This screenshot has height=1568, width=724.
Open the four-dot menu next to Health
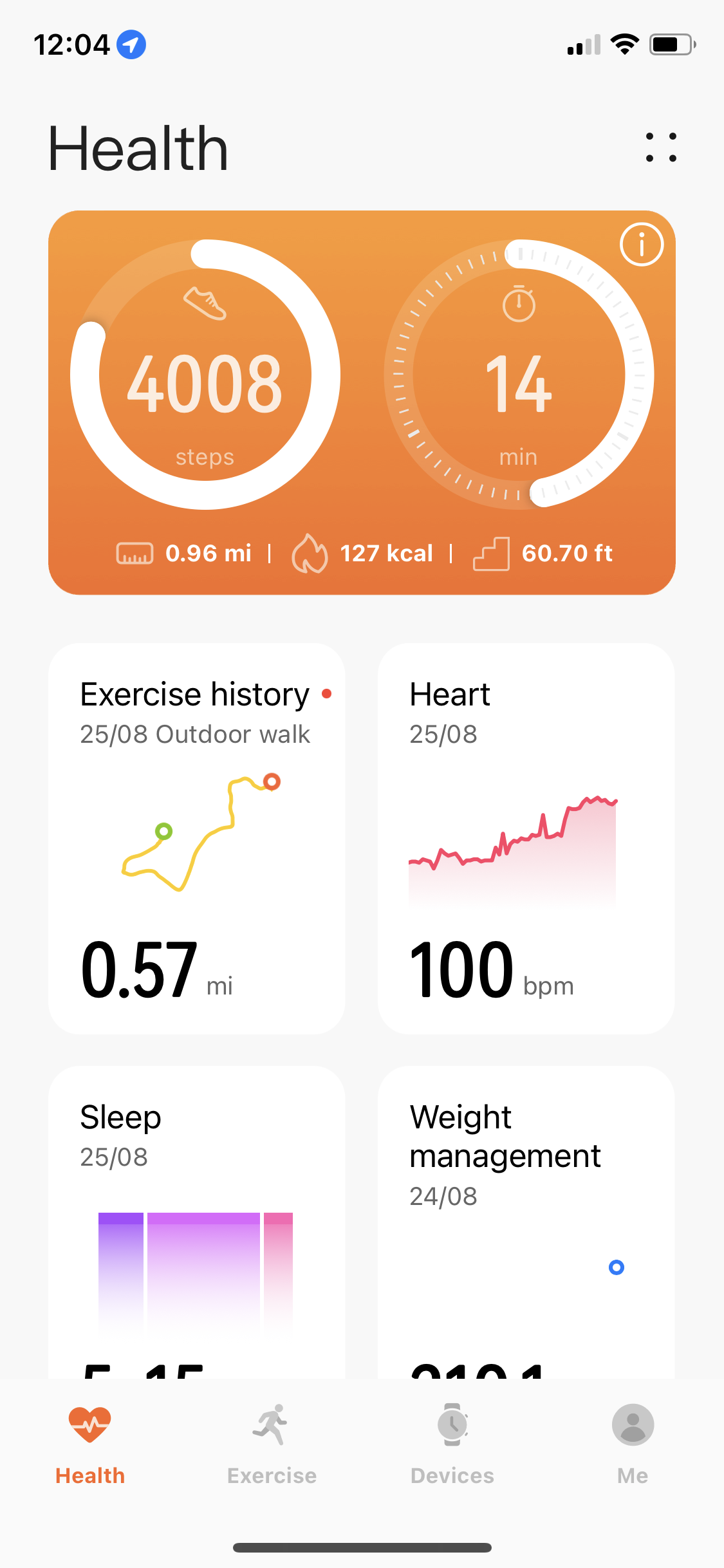pos(661,147)
